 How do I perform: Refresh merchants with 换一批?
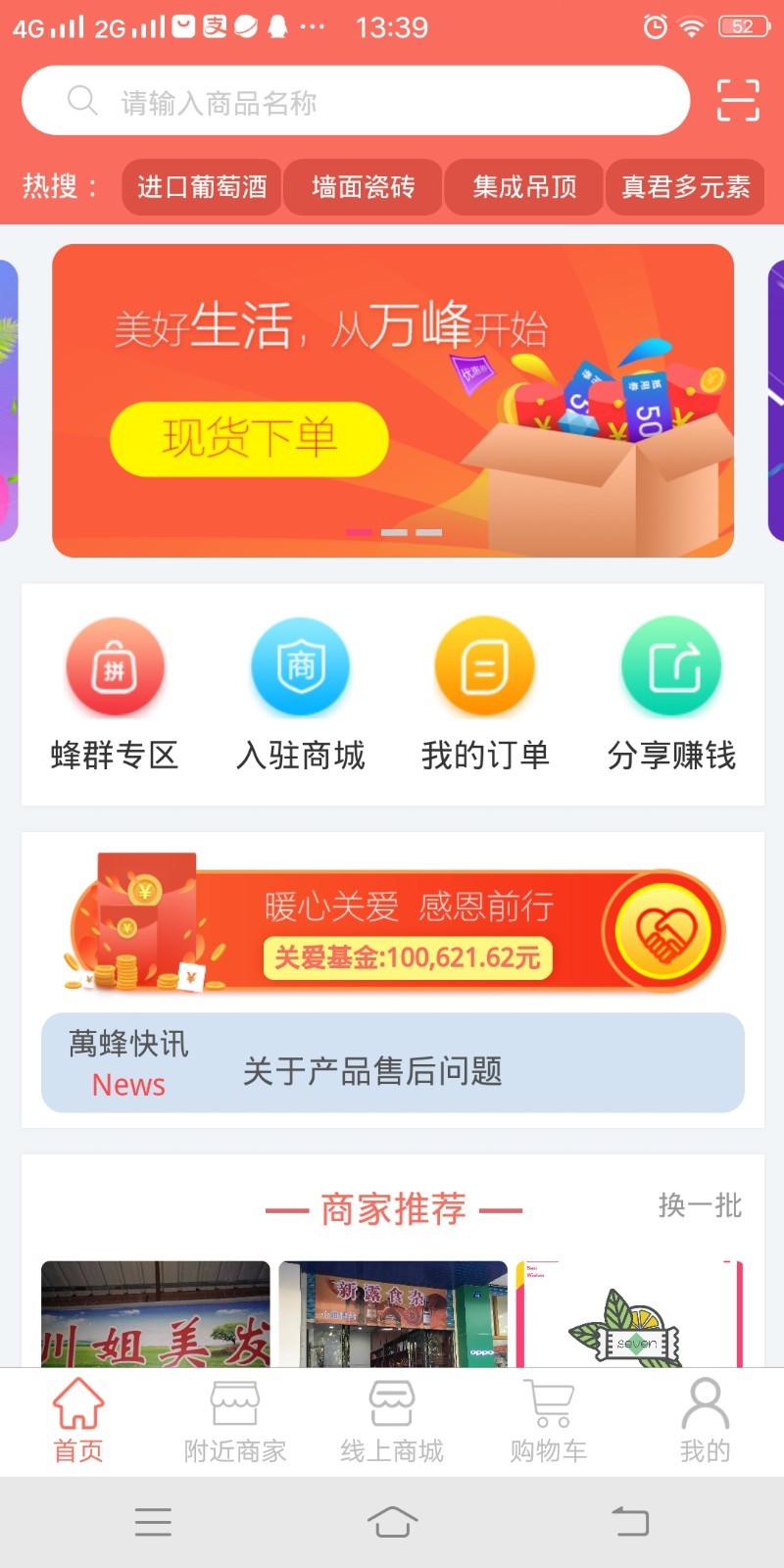700,1205
